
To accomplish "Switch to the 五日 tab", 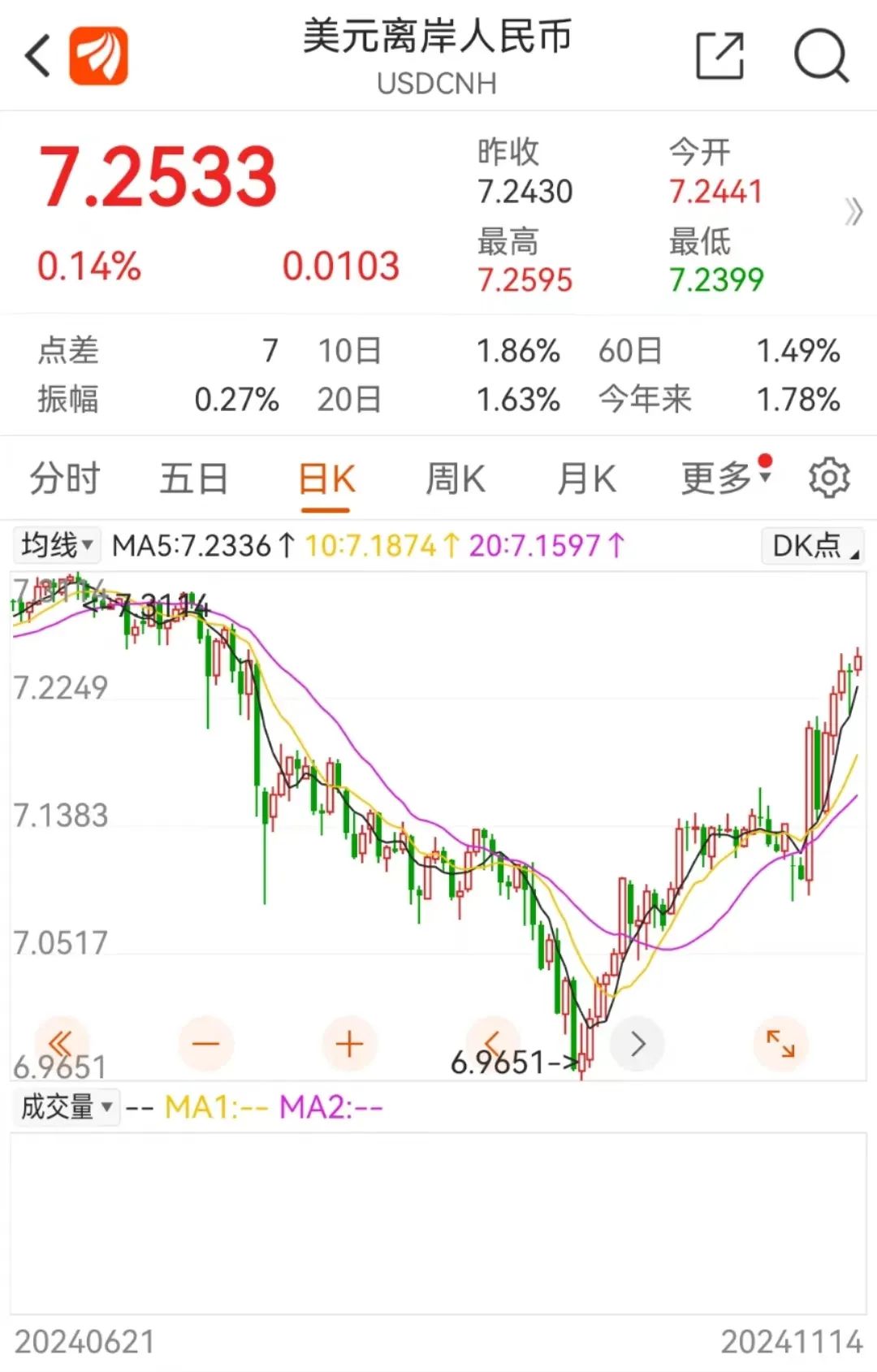I will 193,478.
